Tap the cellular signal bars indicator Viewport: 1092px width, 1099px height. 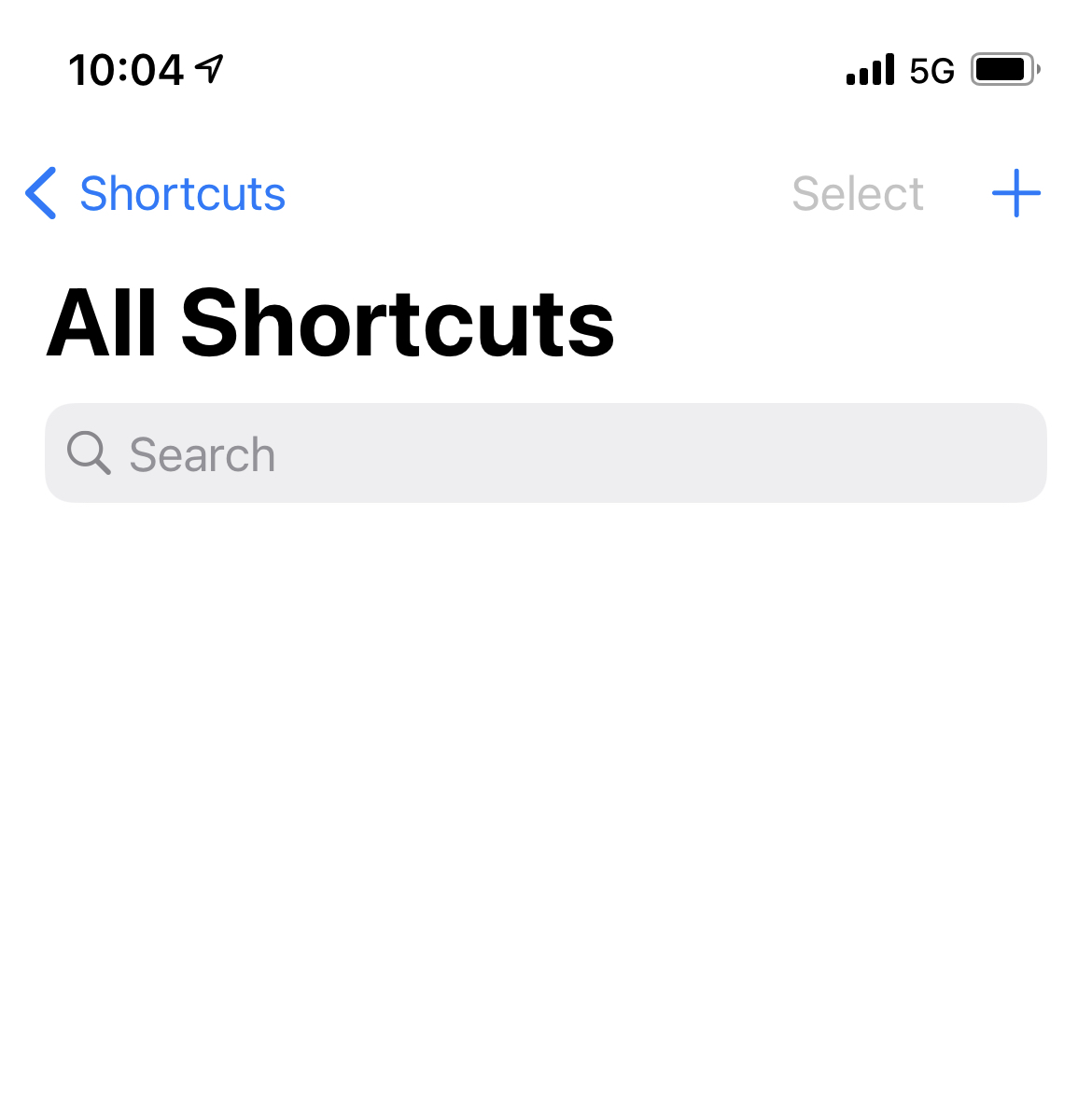[868, 69]
